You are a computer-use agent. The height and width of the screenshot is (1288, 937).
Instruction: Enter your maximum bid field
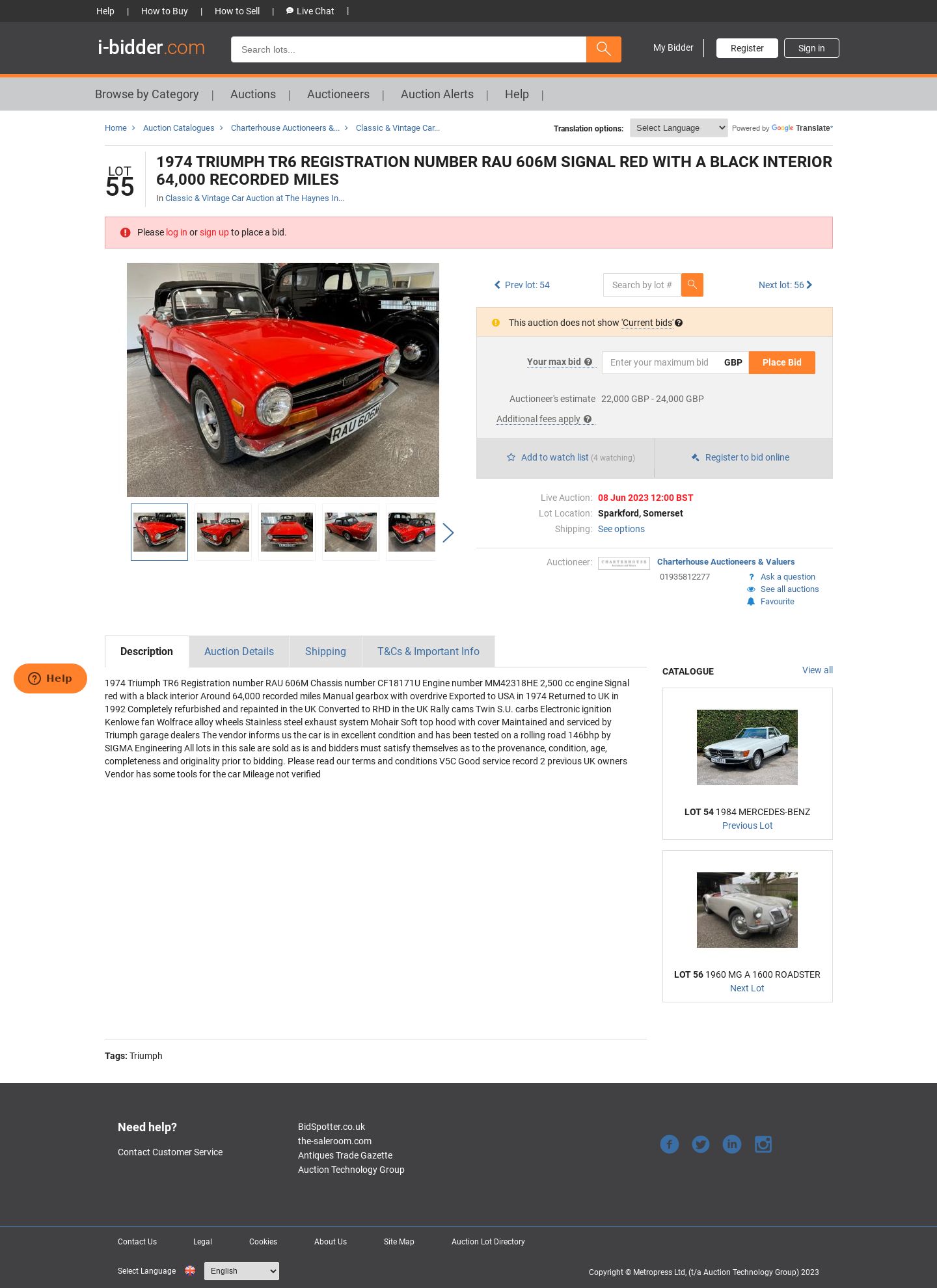660,362
